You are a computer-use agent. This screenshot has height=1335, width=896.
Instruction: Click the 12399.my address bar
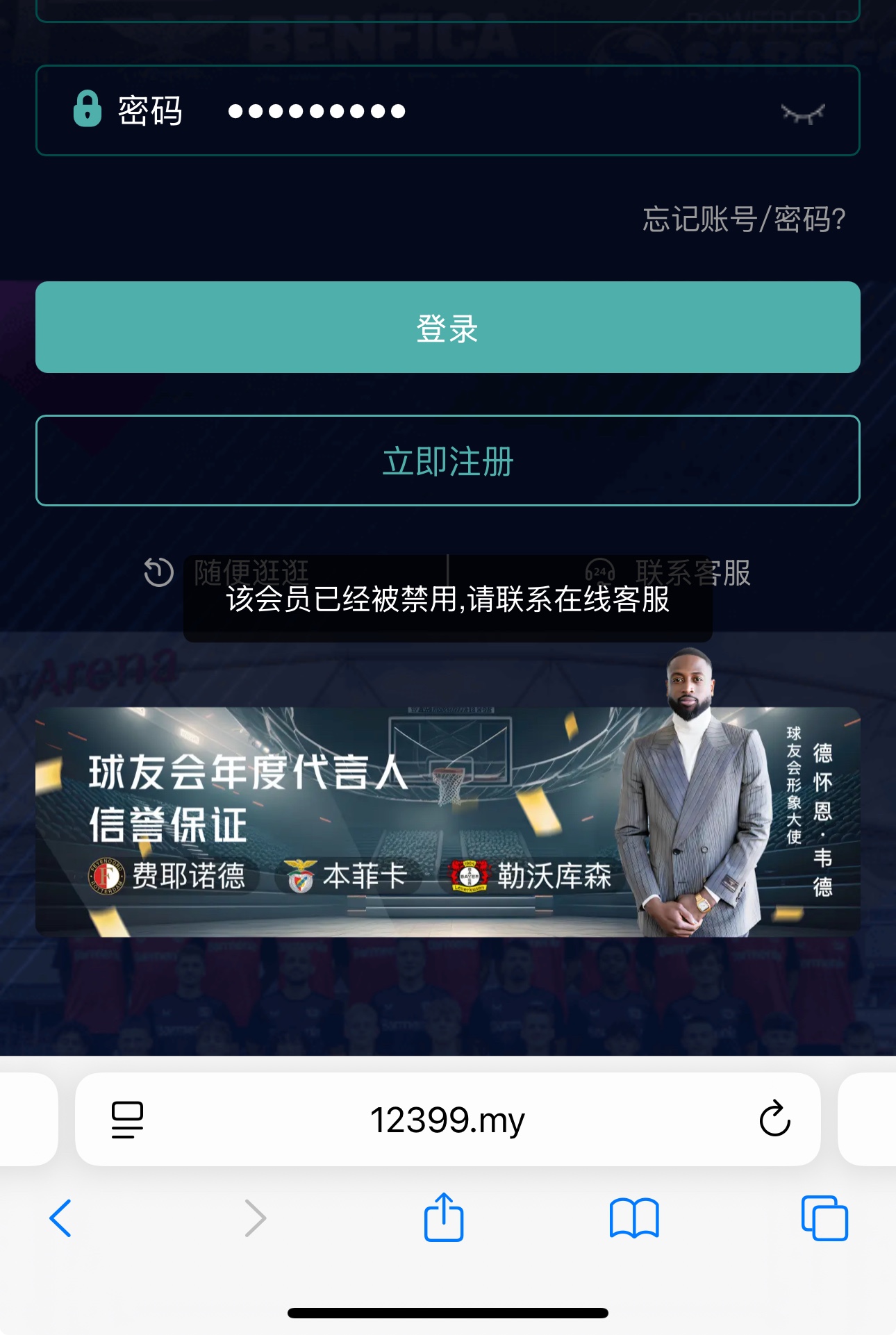tap(448, 1118)
